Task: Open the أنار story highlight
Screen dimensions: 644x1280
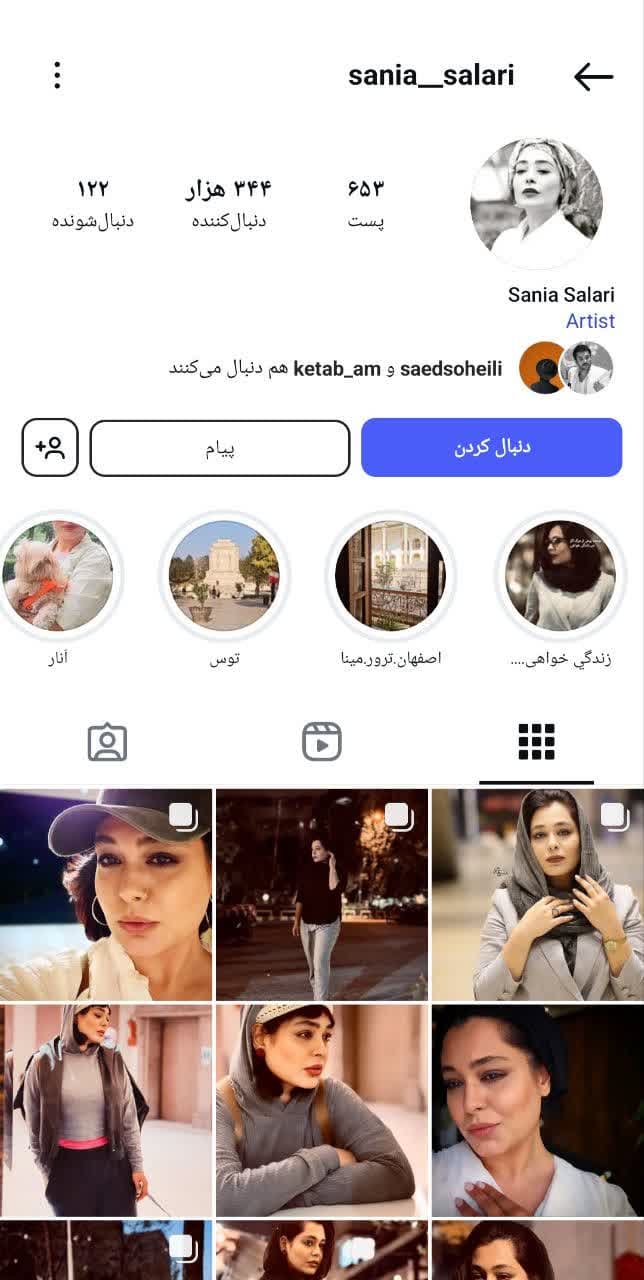Action: [58, 575]
